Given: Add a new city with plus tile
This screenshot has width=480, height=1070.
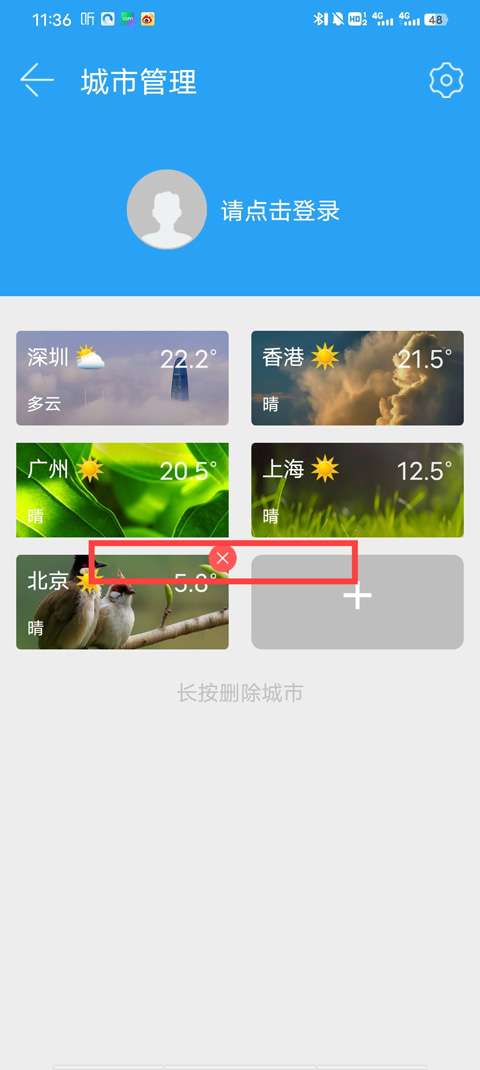Looking at the screenshot, I should (357, 602).
